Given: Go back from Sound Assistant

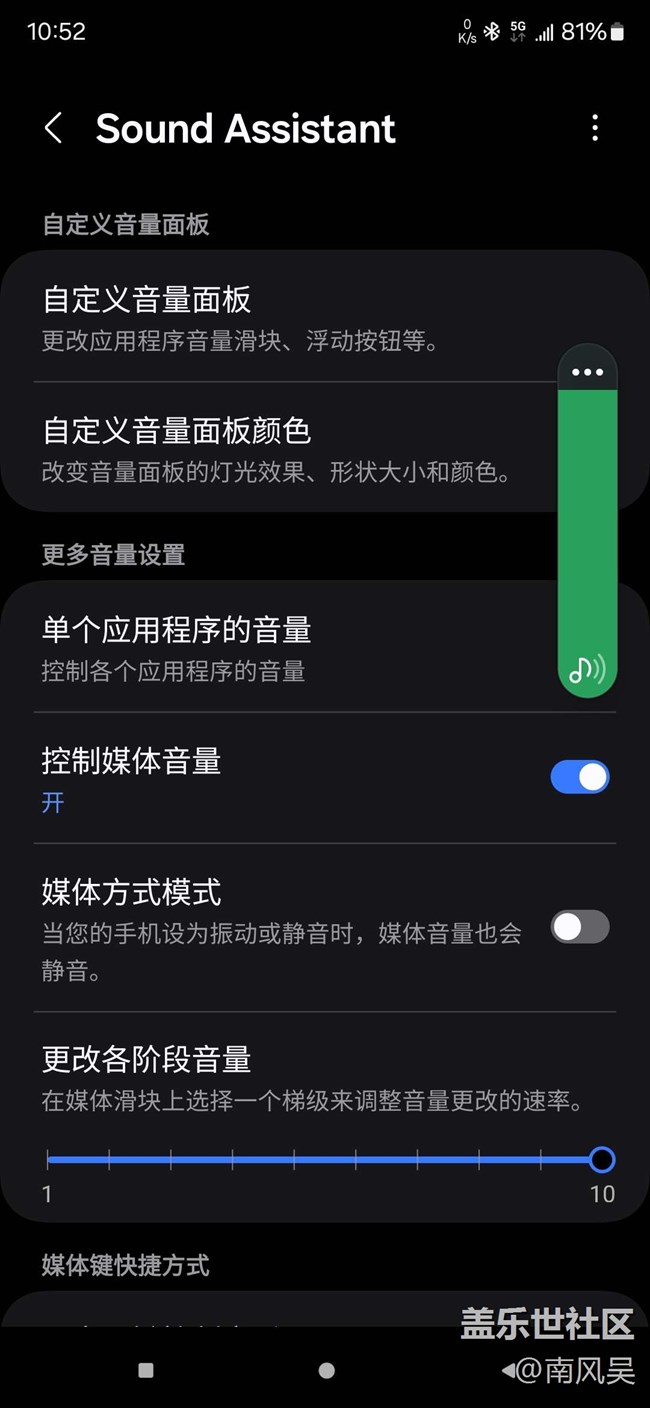Looking at the screenshot, I should (54, 128).
